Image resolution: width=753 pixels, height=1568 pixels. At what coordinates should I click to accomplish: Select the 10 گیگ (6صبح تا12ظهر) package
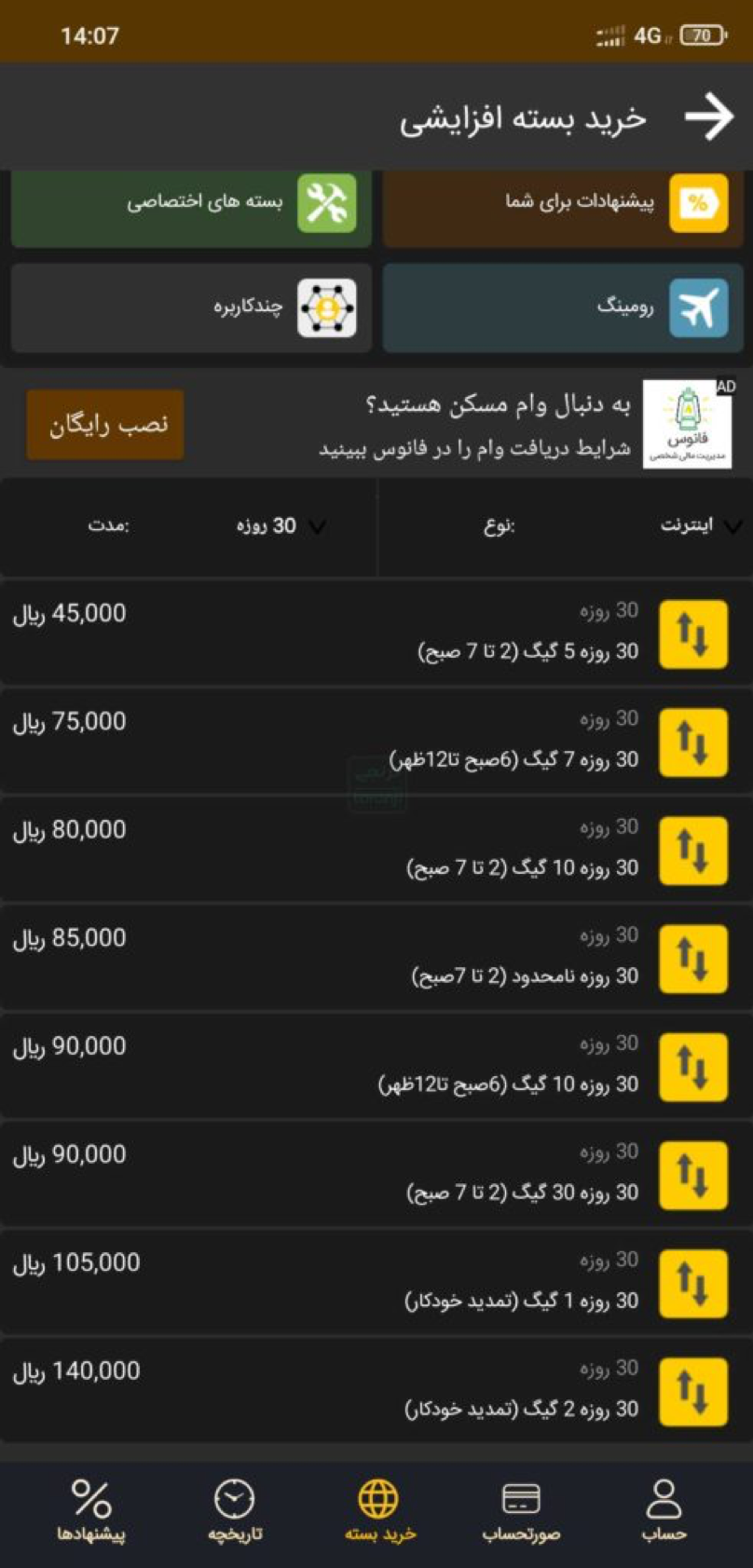coord(376,1066)
